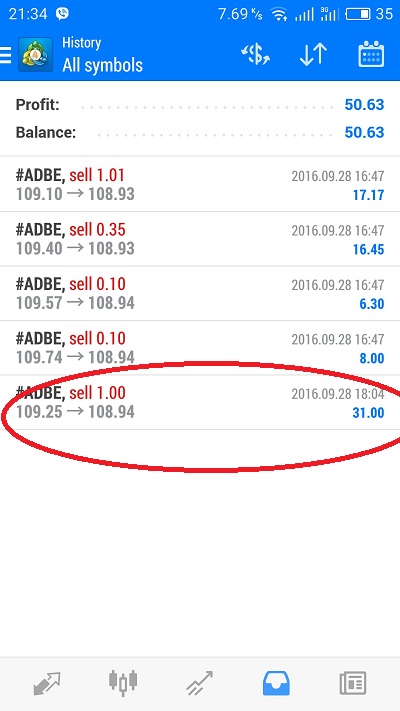The image size is (400, 711).
Task: Open the symbol filter dollar icon
Action: click(255, 55)
